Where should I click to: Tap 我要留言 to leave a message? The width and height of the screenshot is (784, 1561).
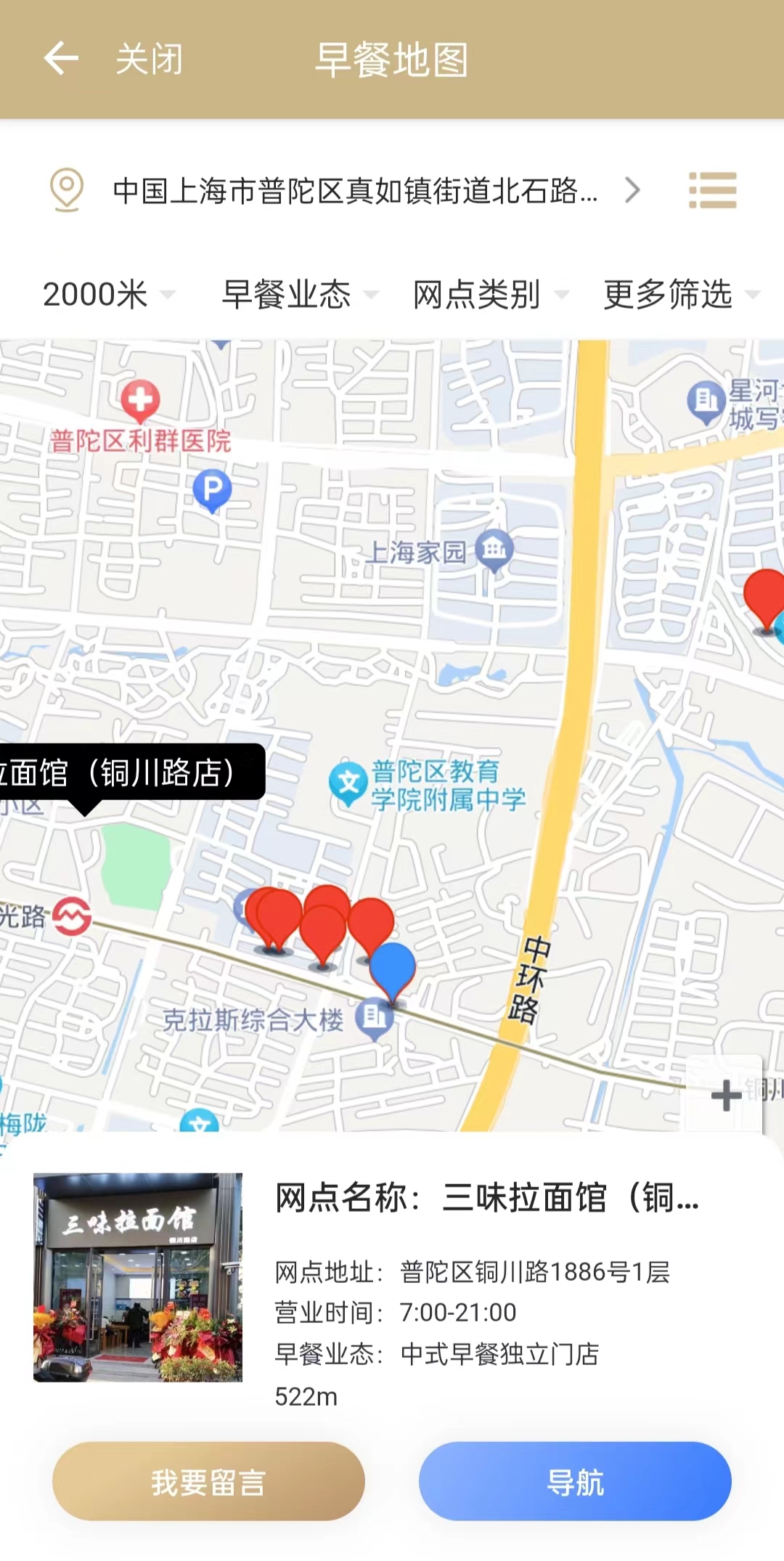tap(208, 1481)
